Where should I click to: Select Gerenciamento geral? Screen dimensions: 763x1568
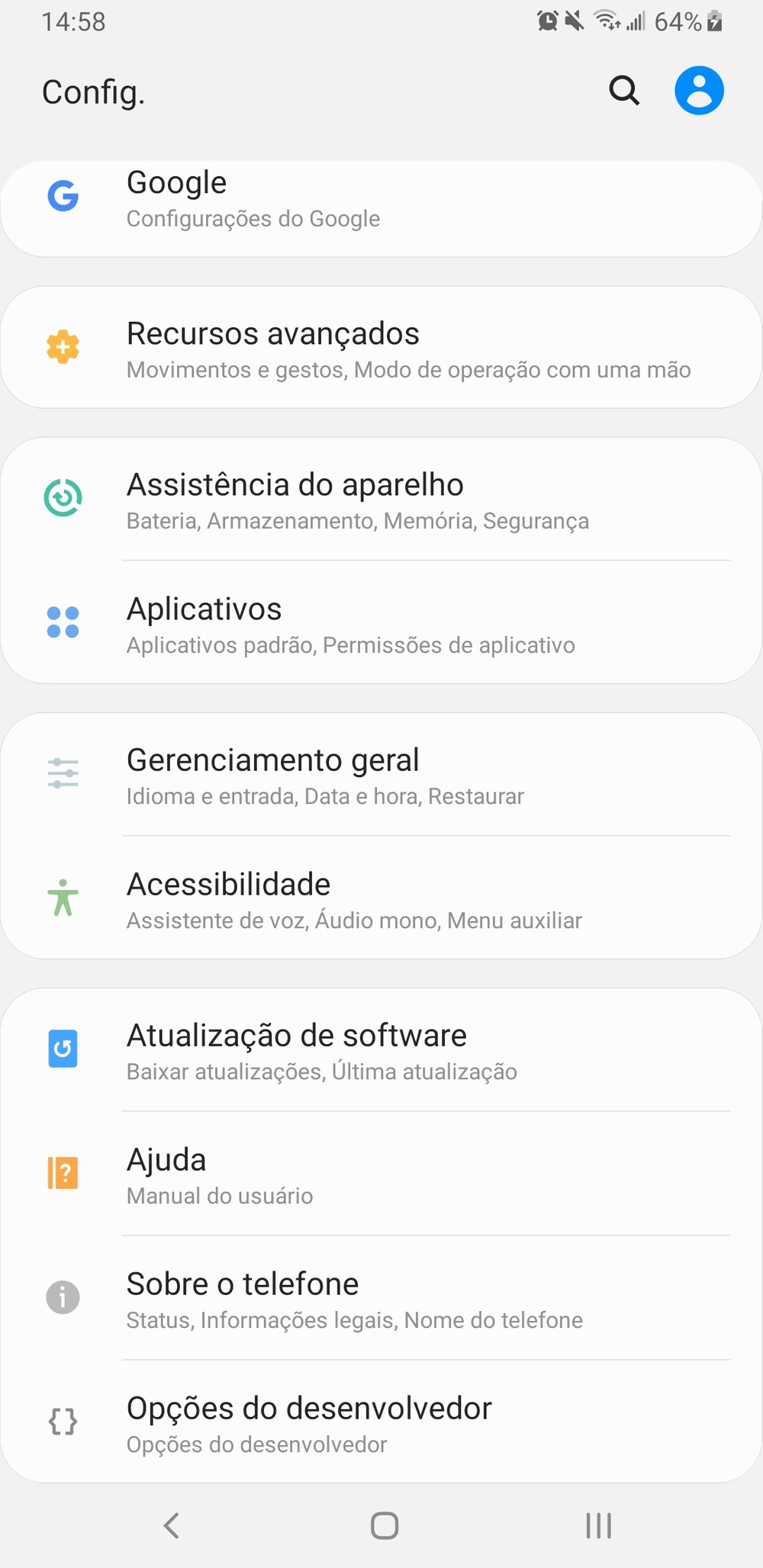pyautogui.click(x=381, y=776)
